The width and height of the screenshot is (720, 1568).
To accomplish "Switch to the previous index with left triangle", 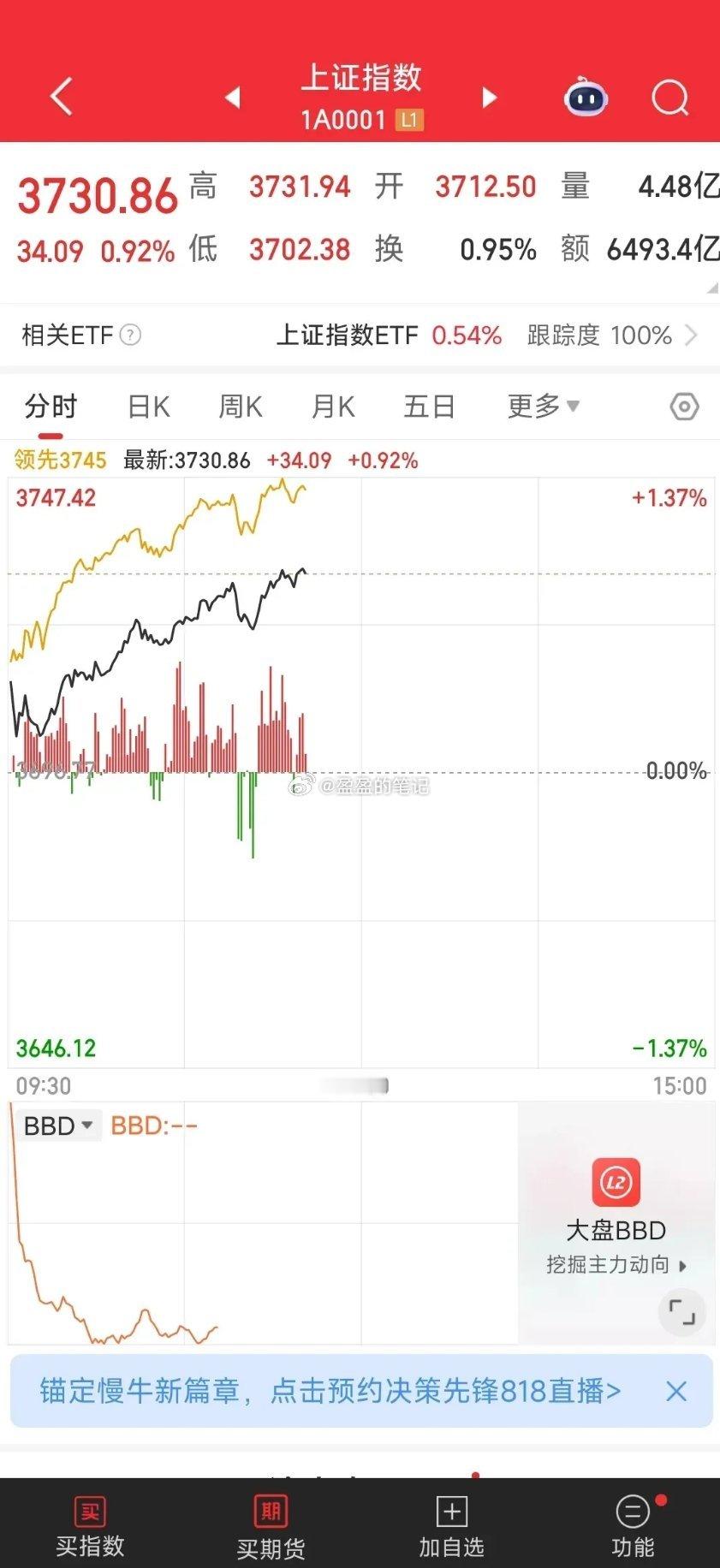I will pyautogui.click(x=233, y=98).
